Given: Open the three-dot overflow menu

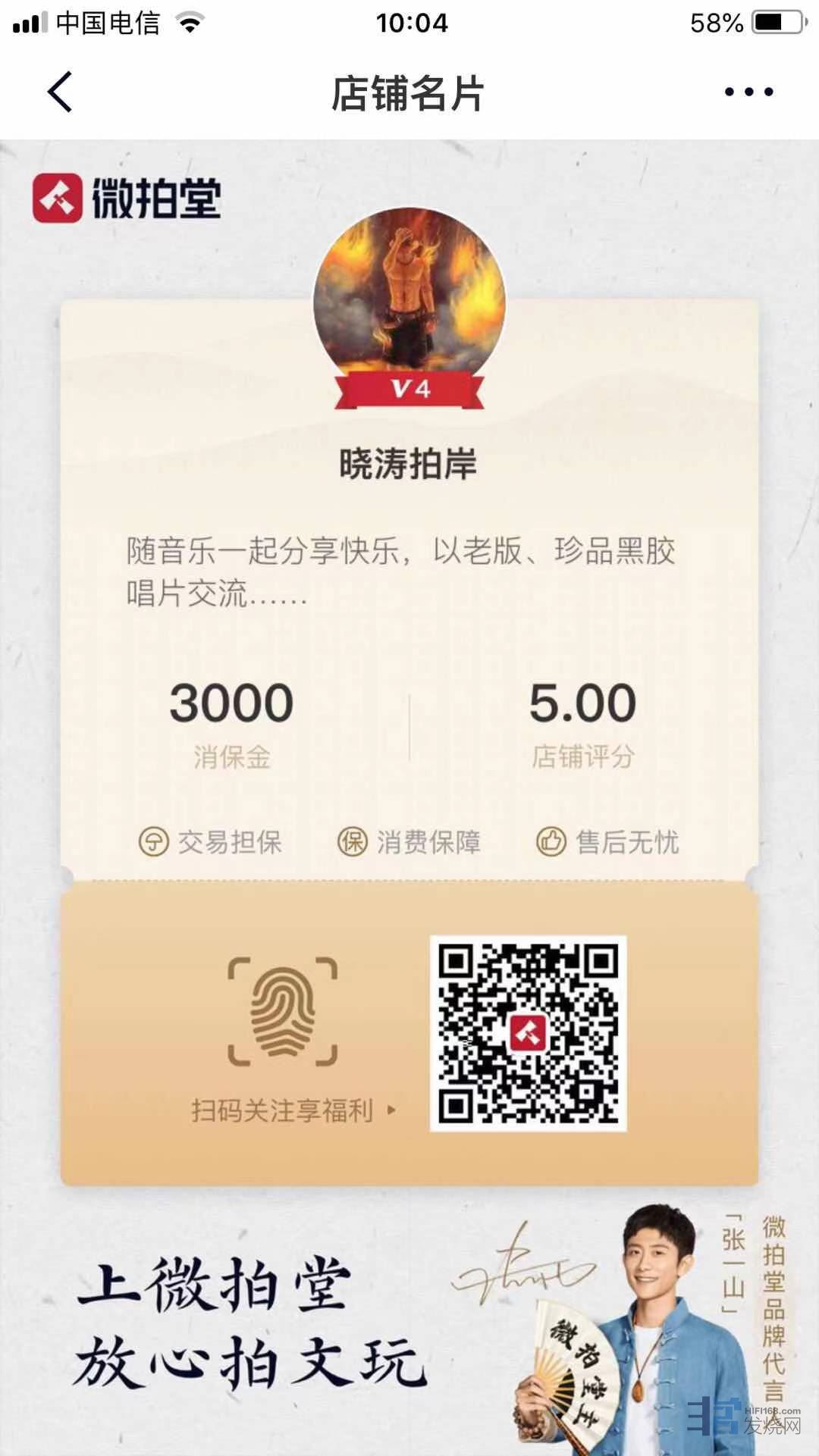Looking at the screenshot, I should (748, 92).
